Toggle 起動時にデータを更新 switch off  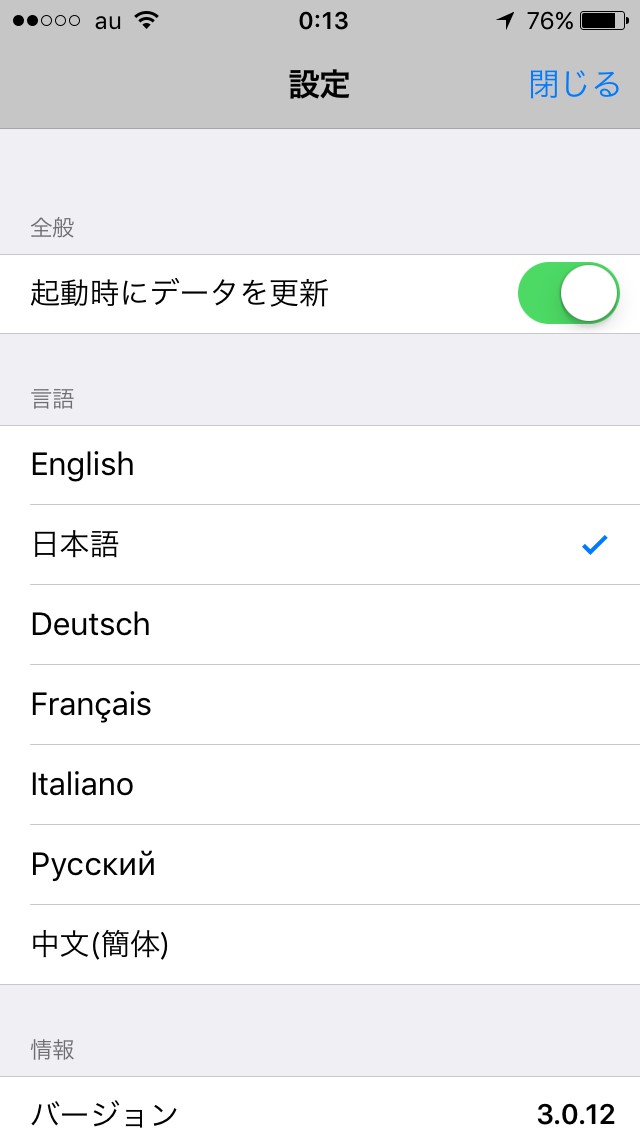568,294
